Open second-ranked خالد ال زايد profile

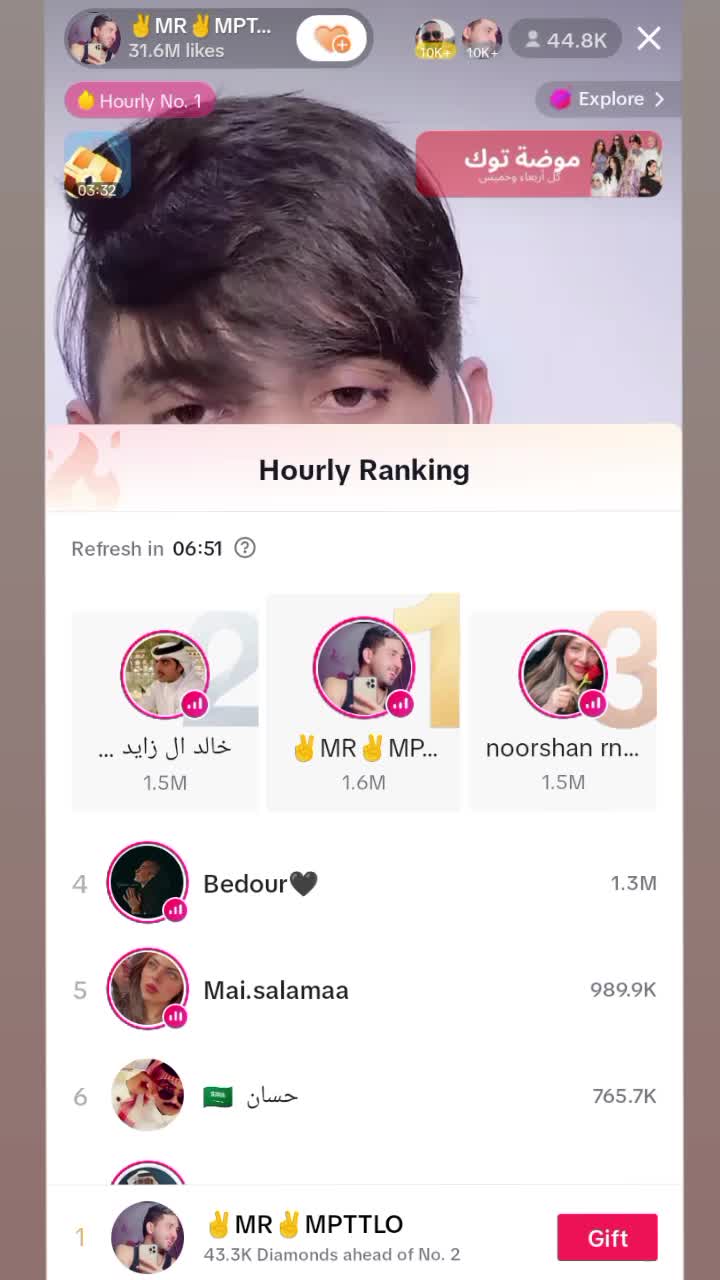pyautogui.click(x=165, y=710)
